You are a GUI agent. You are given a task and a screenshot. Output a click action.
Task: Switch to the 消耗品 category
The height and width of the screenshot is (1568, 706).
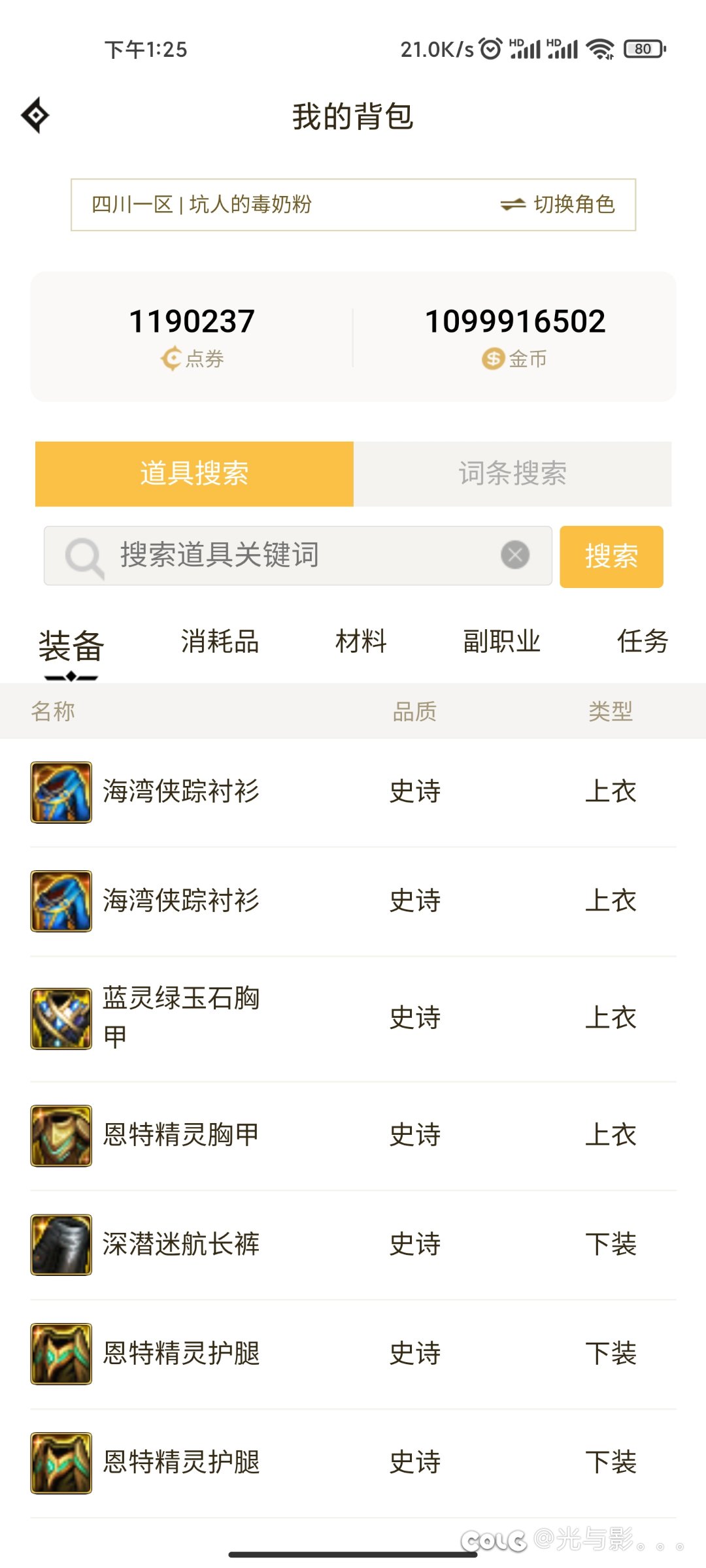pyautogui.click(x=220, y=642)
